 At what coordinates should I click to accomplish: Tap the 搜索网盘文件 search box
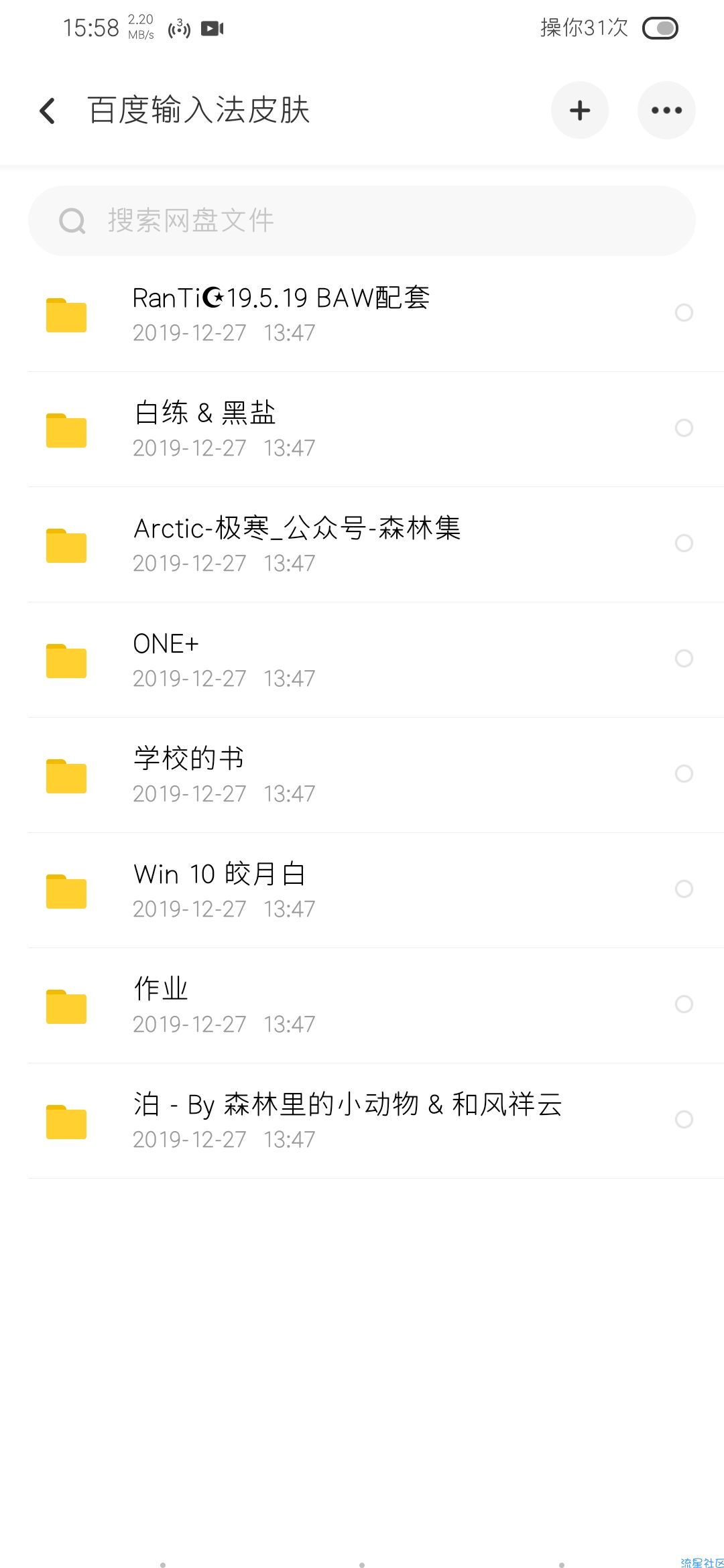tap(362, 220)
